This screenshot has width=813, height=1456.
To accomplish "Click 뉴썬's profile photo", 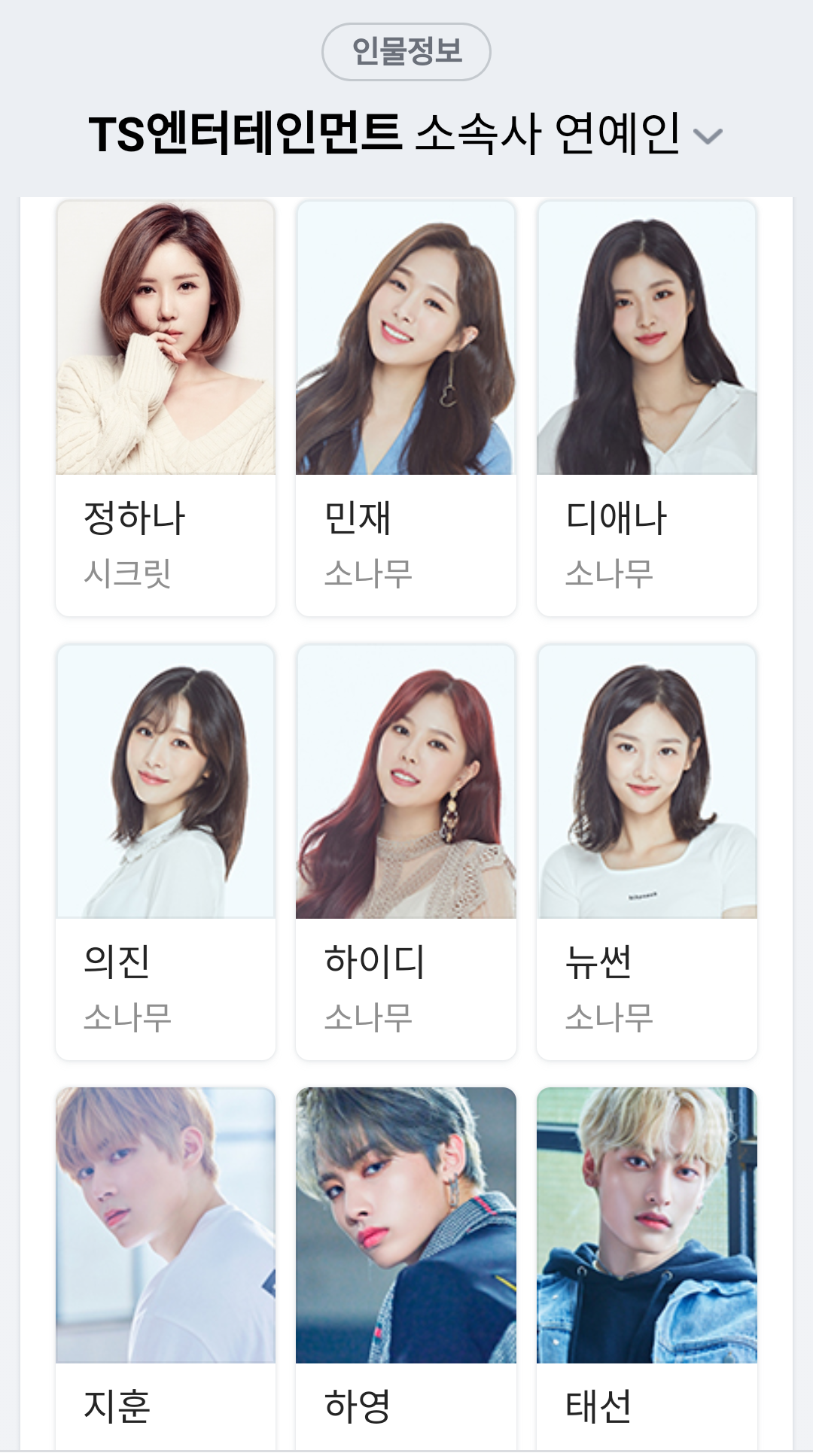I will point(646,783).
